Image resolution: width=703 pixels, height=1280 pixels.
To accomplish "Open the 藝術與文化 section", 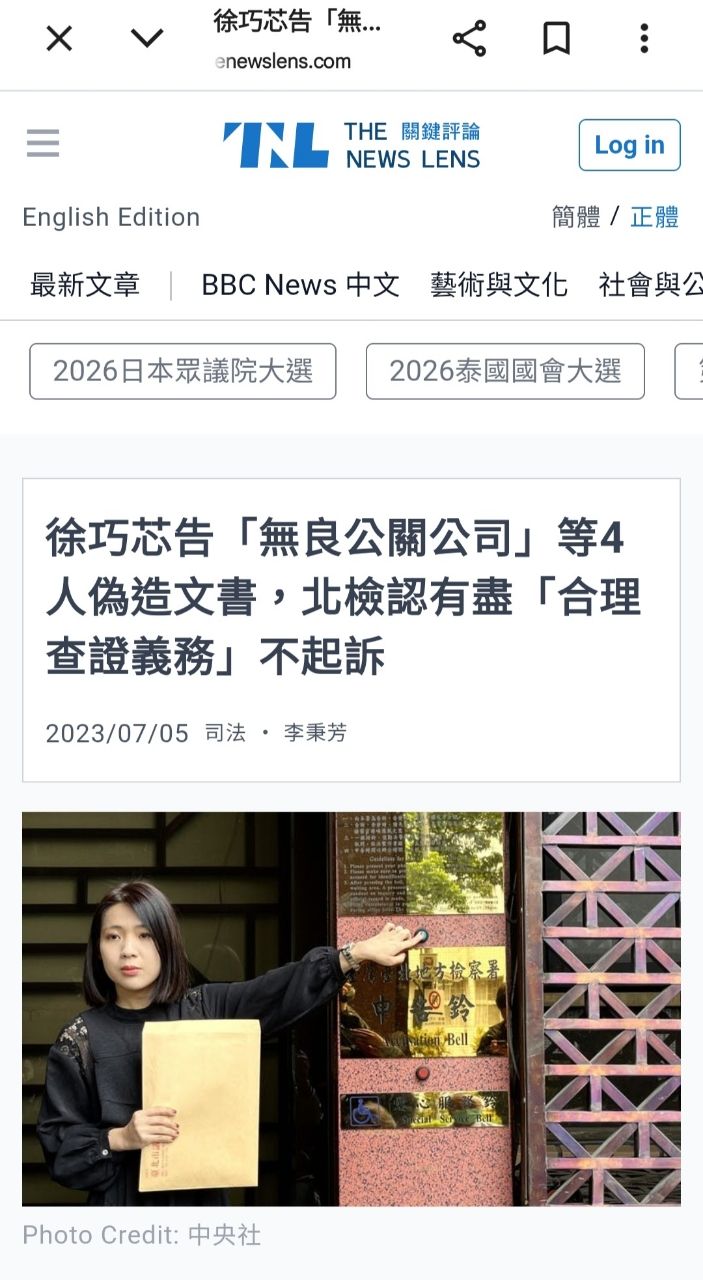I will [x=499, y=285].
